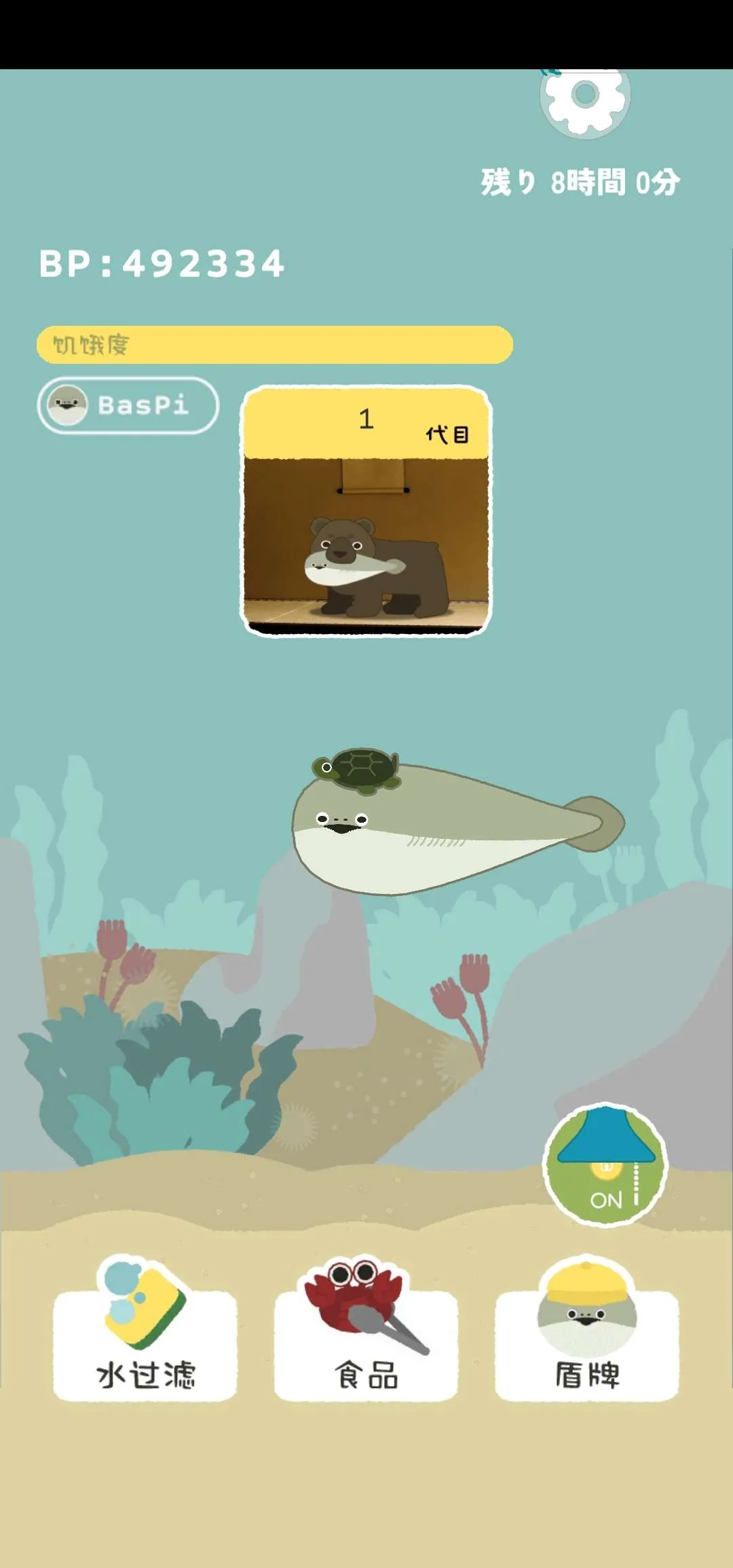Toggle the lamp ON switch

coord(605,1165)
